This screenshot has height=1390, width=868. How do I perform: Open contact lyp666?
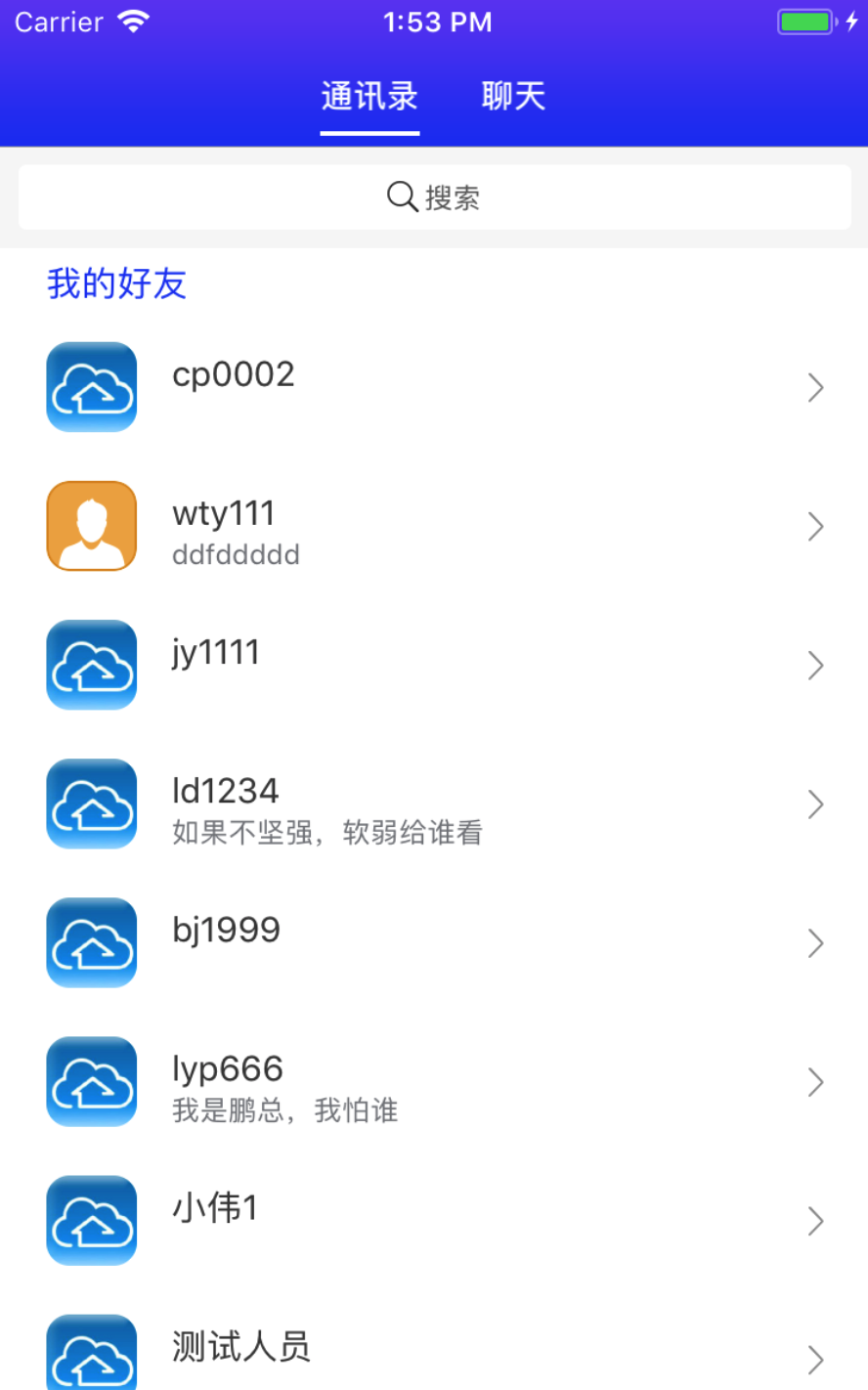click(434, 1082)
